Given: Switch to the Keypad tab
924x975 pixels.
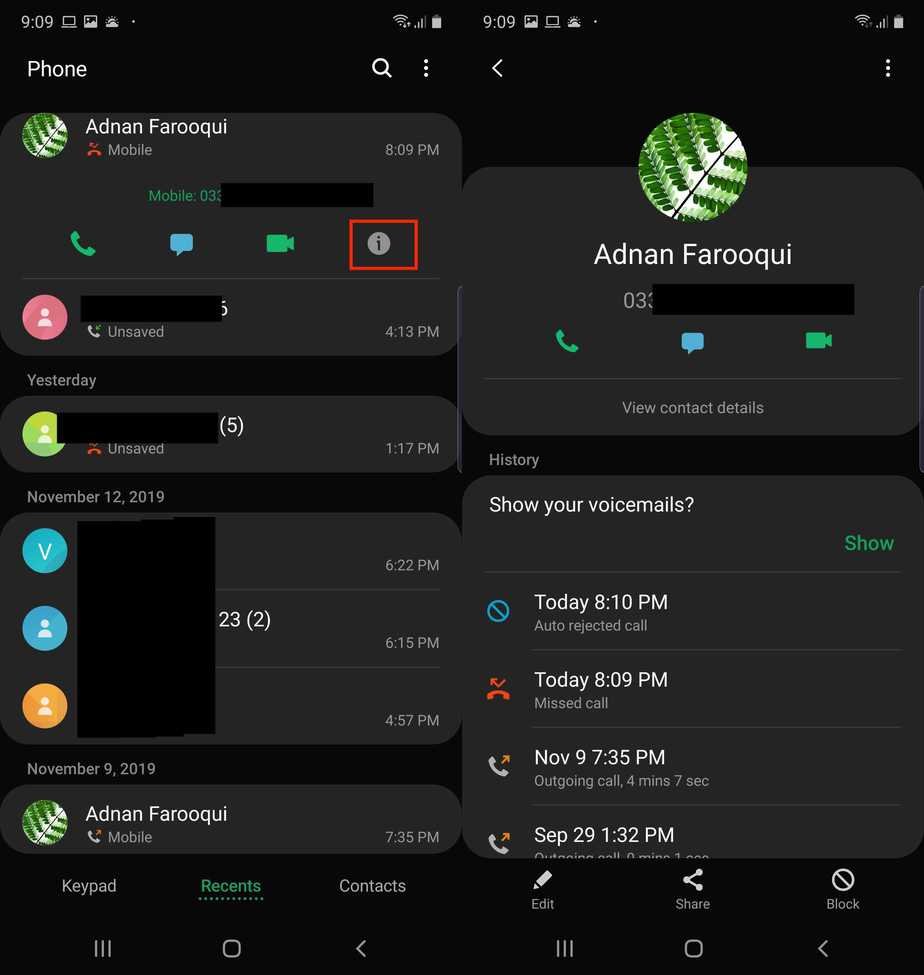Looking at the screenshot, I should coord(89,886).
